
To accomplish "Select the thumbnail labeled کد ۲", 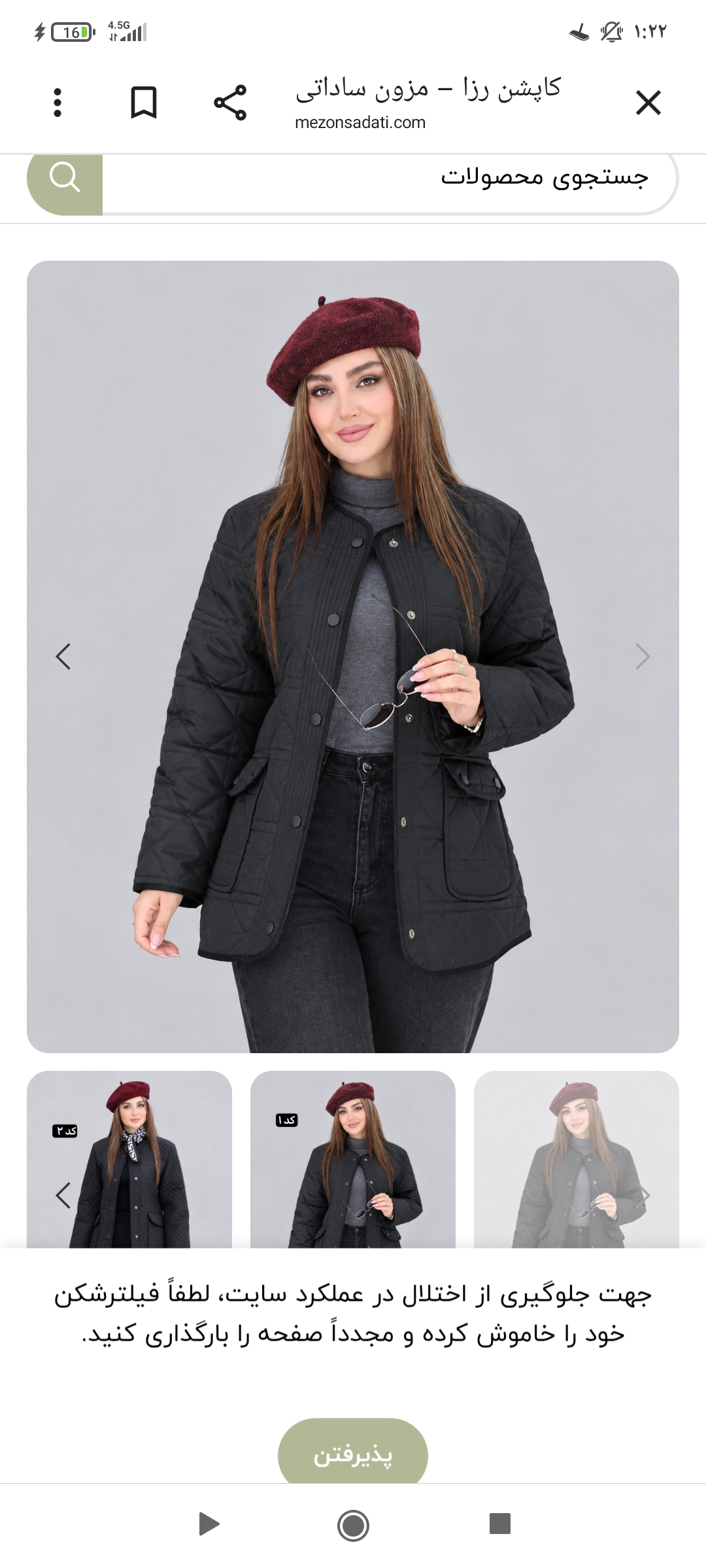I will click(x=129, y=1160).
